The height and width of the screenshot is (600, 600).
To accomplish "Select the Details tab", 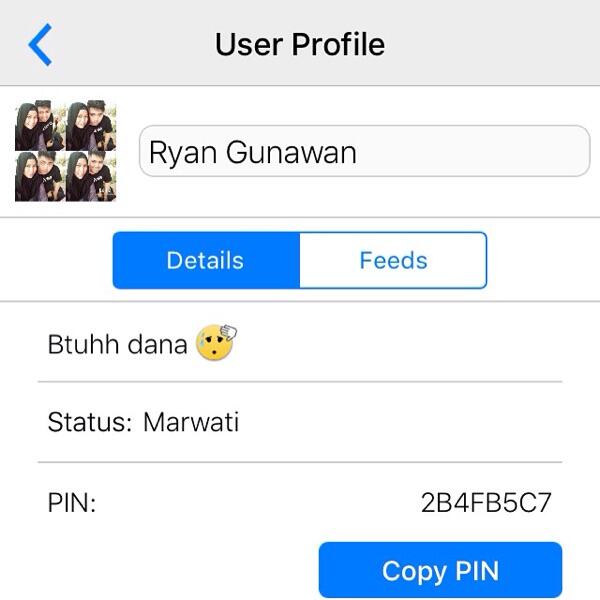I will [x=206, y=261].
